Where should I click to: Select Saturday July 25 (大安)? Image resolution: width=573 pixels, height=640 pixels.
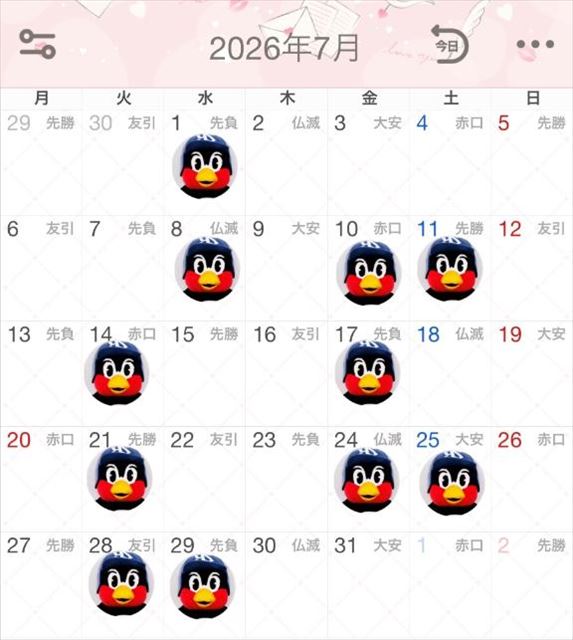(450, 479)
